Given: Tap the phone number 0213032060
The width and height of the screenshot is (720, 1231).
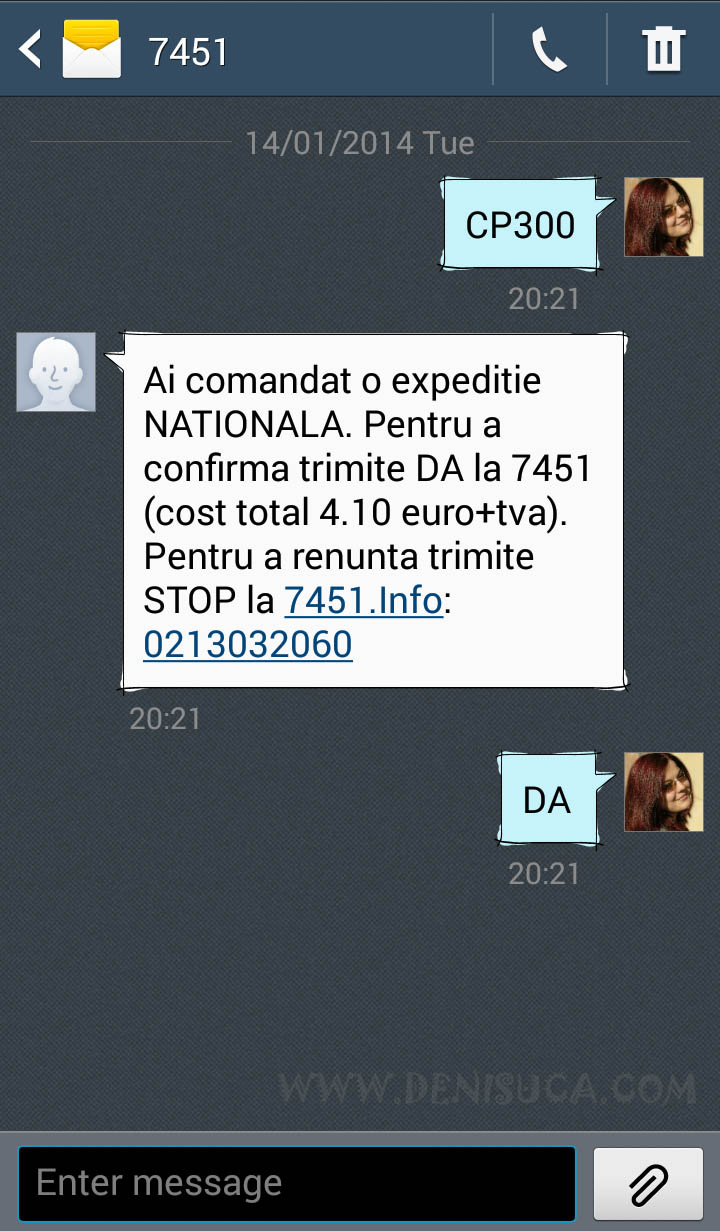Looking at the screenshot, I should [248, 645].
